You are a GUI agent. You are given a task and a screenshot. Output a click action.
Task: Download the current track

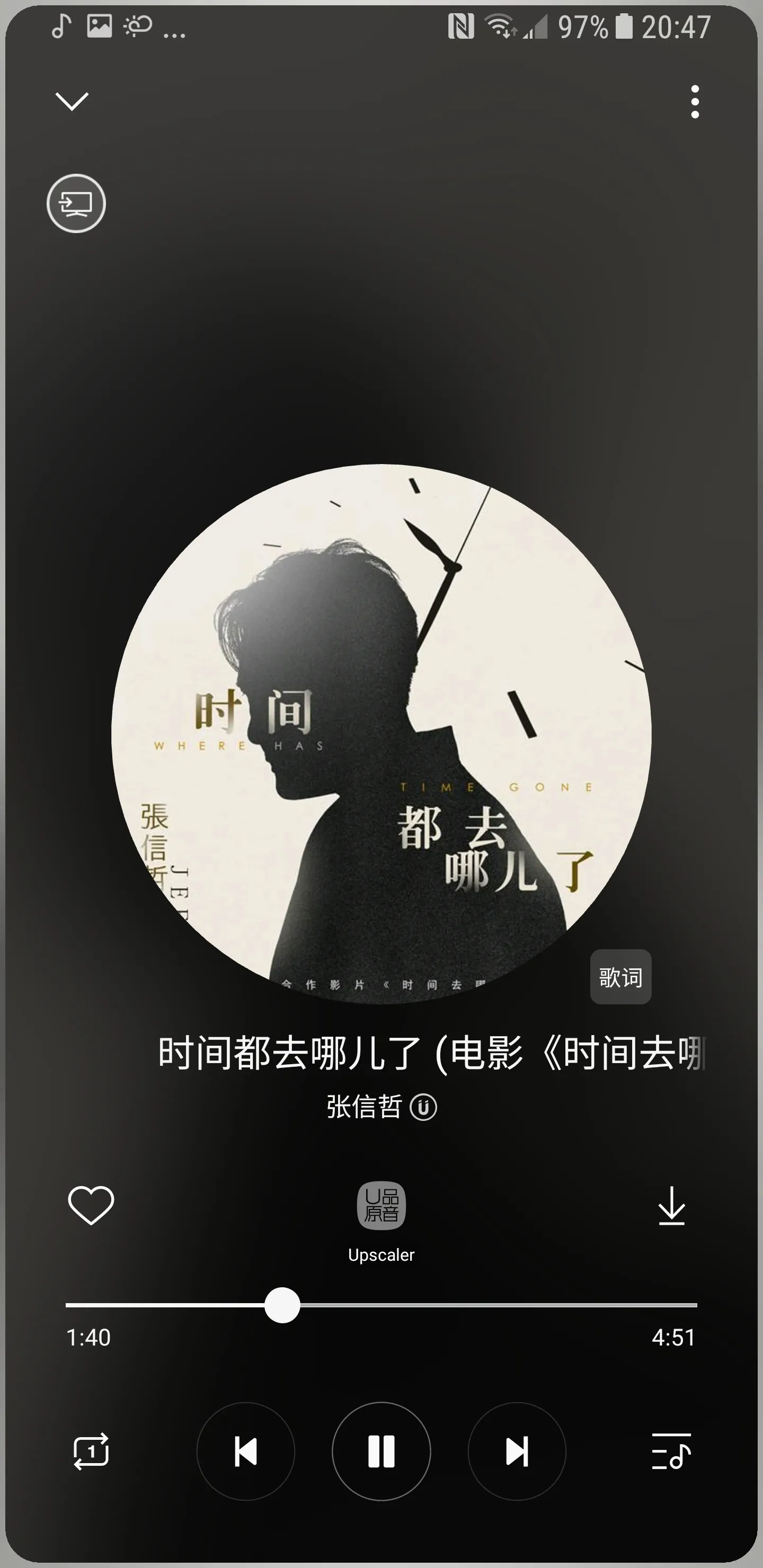pyautogui.click(x=672, y=1205)
